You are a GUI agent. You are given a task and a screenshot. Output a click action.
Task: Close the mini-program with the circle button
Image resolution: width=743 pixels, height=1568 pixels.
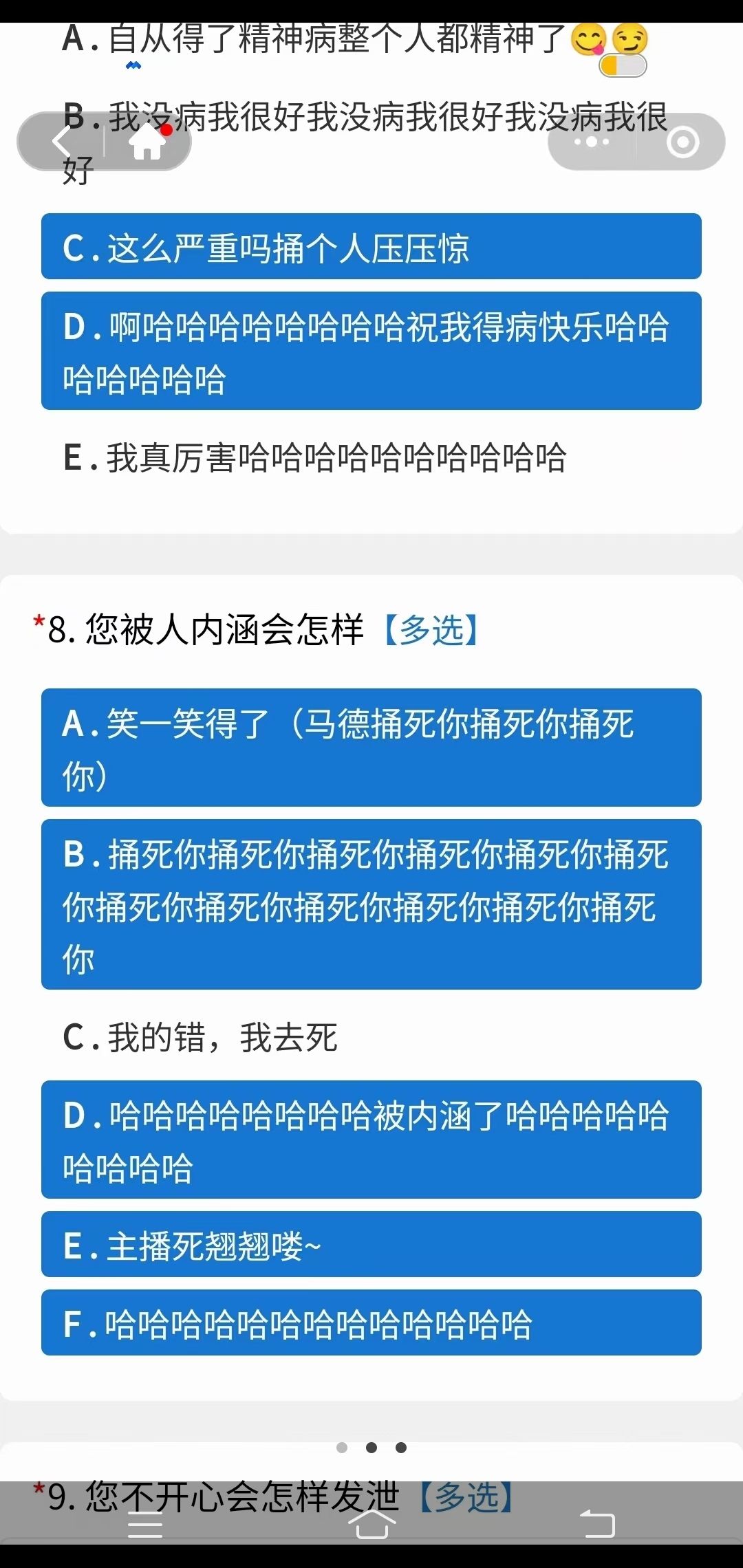click(682, 142)
